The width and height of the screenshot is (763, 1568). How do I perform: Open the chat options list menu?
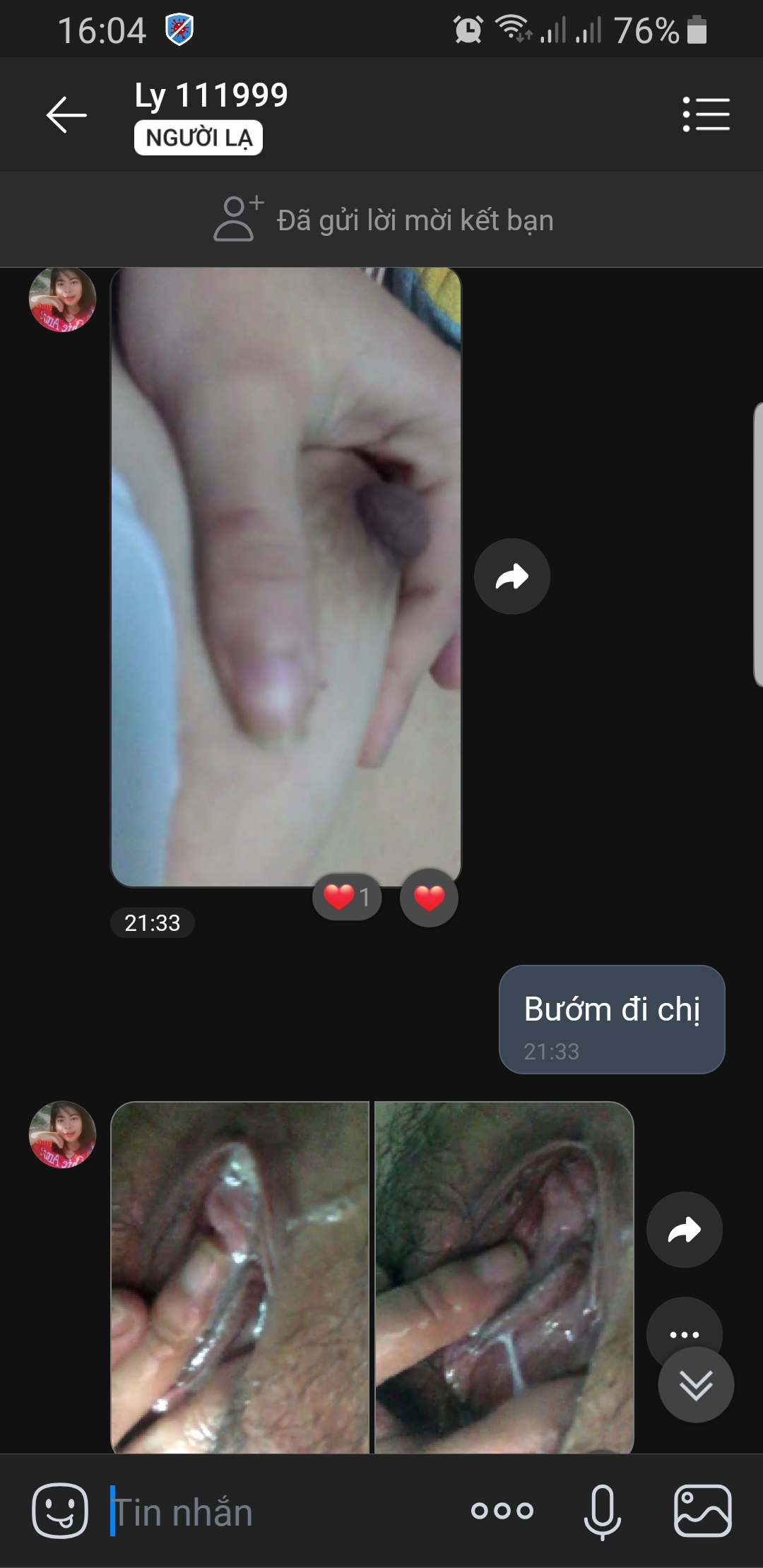click(x=706, y=114)
